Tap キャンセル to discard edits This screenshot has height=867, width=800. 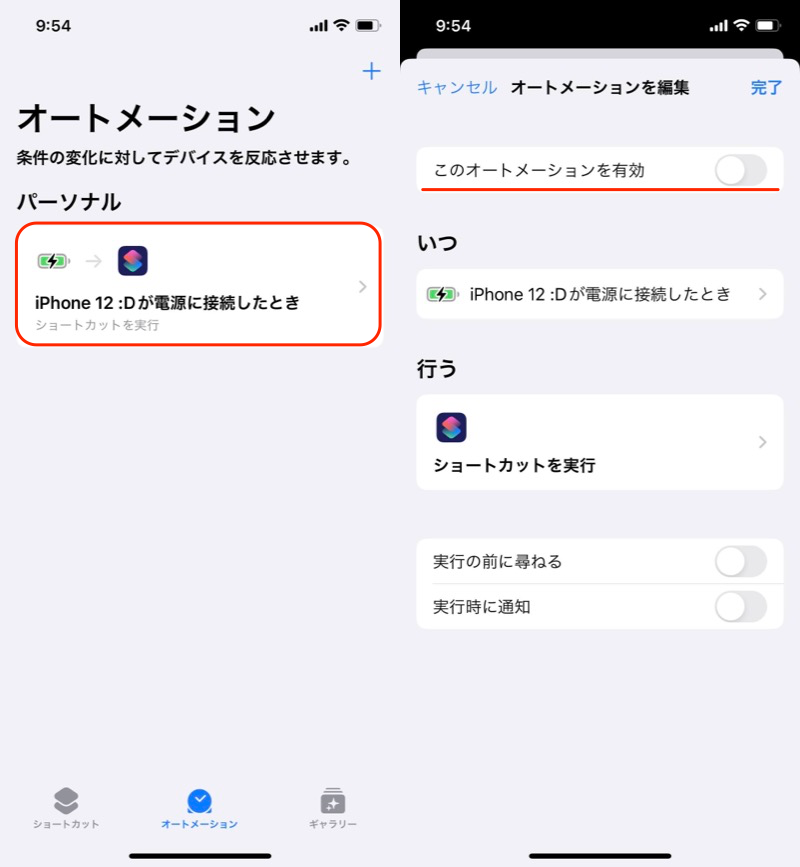(456, 88)
